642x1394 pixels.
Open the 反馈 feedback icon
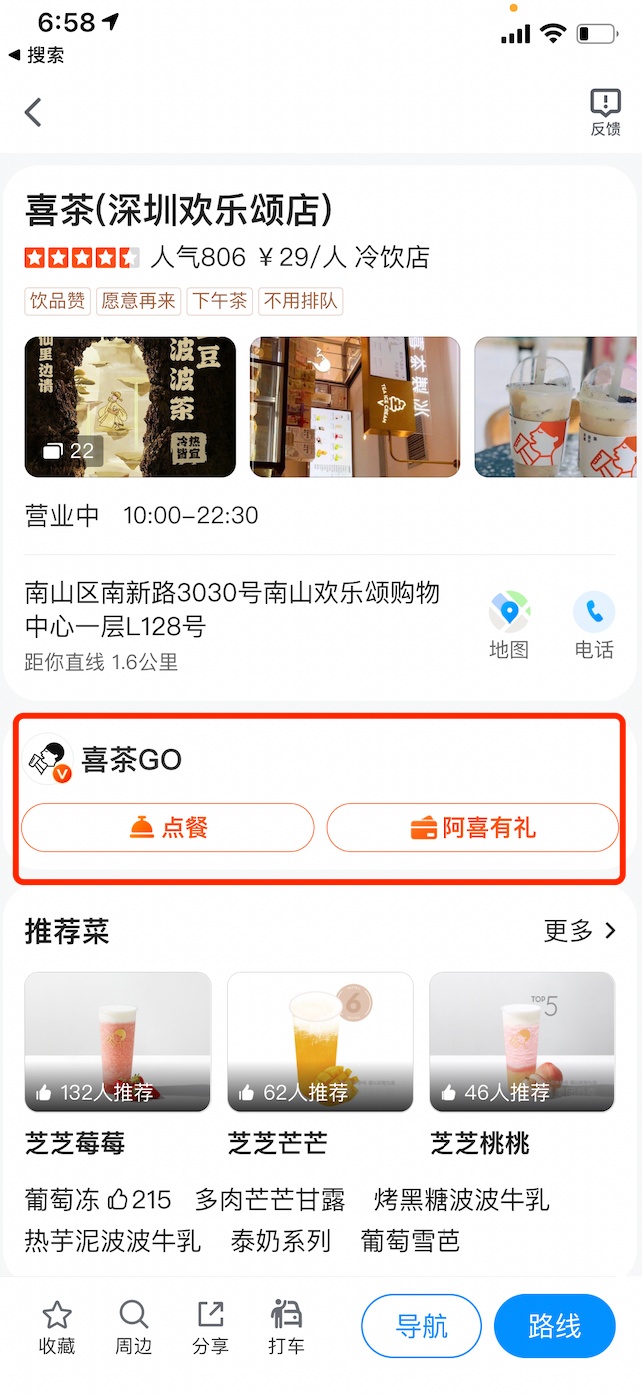tap(605, 111)
